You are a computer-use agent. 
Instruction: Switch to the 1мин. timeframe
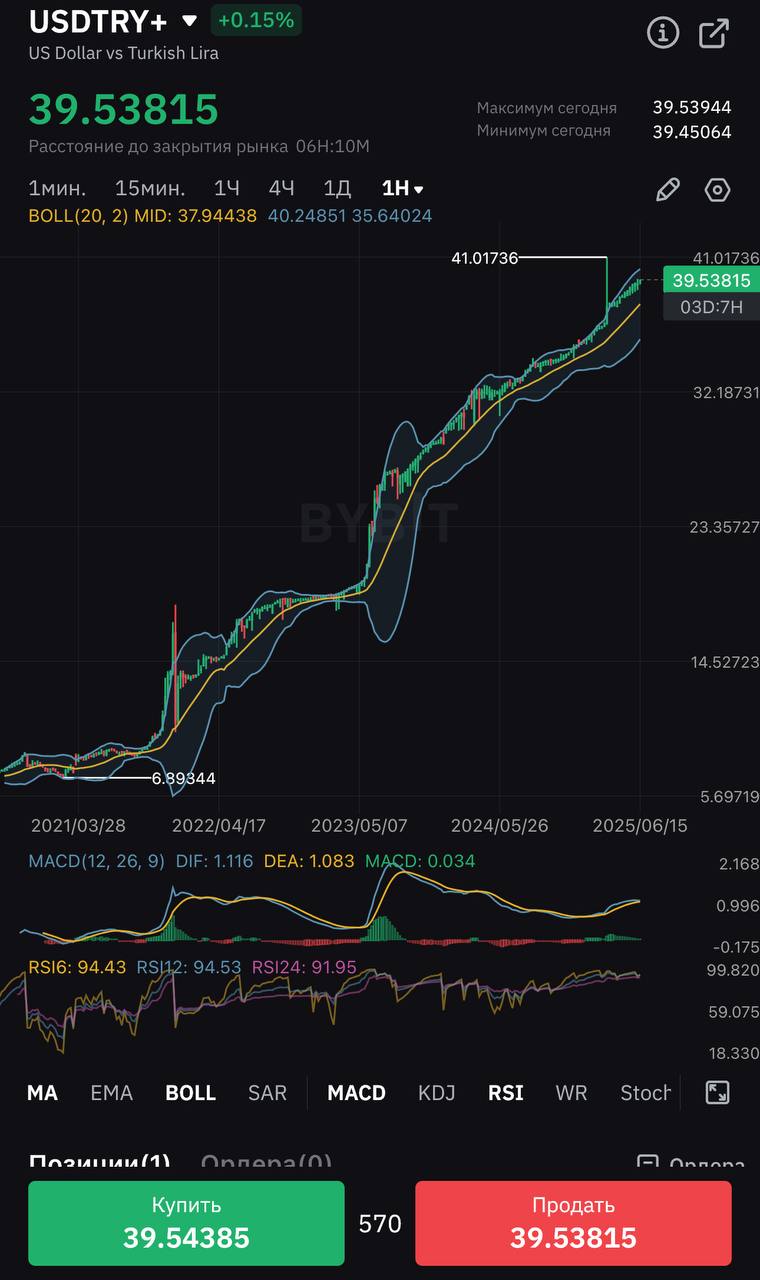pyautogui.click(x=57, y=188)
